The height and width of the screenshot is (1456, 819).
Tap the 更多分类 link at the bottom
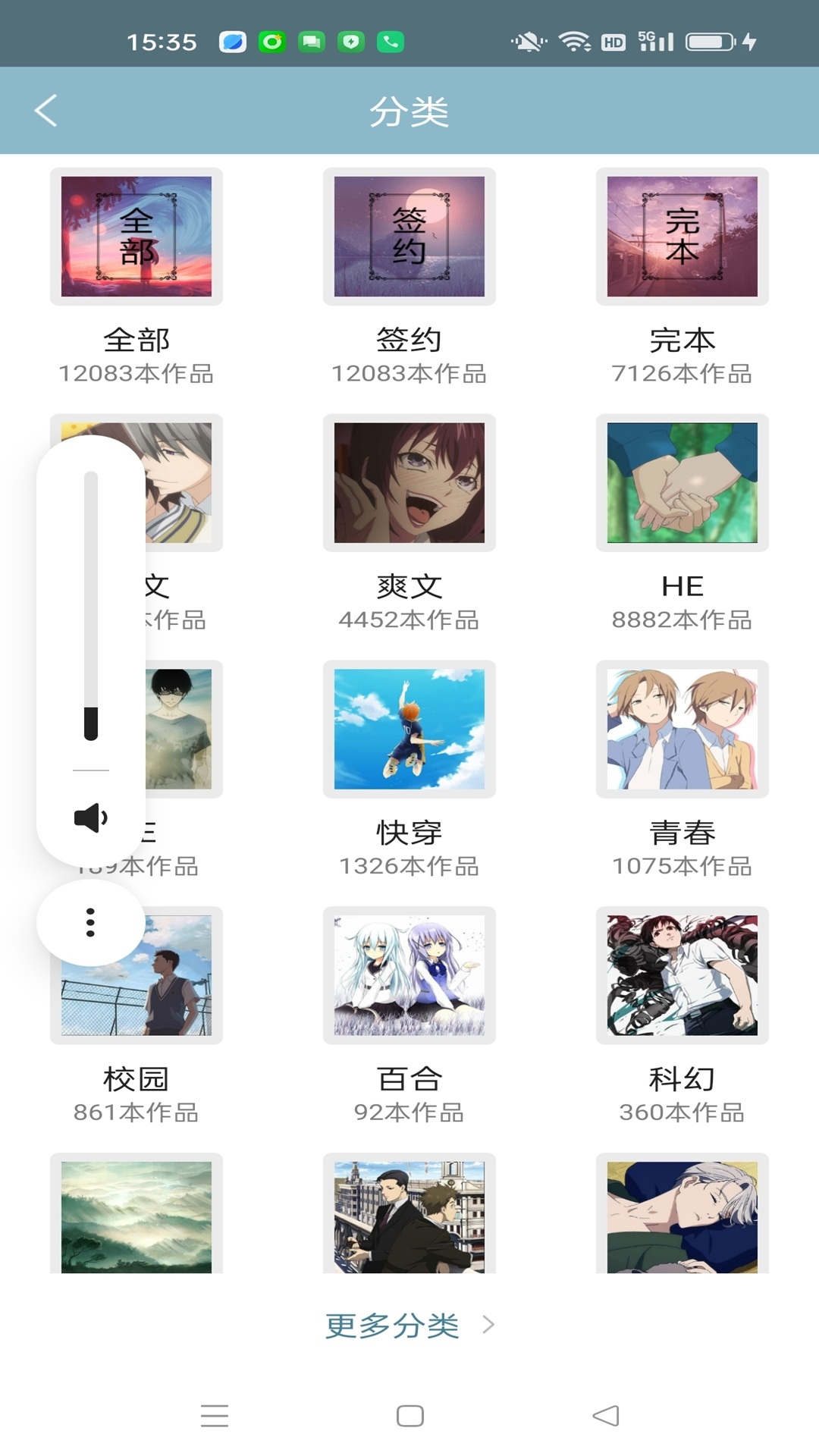[392, 1323]
